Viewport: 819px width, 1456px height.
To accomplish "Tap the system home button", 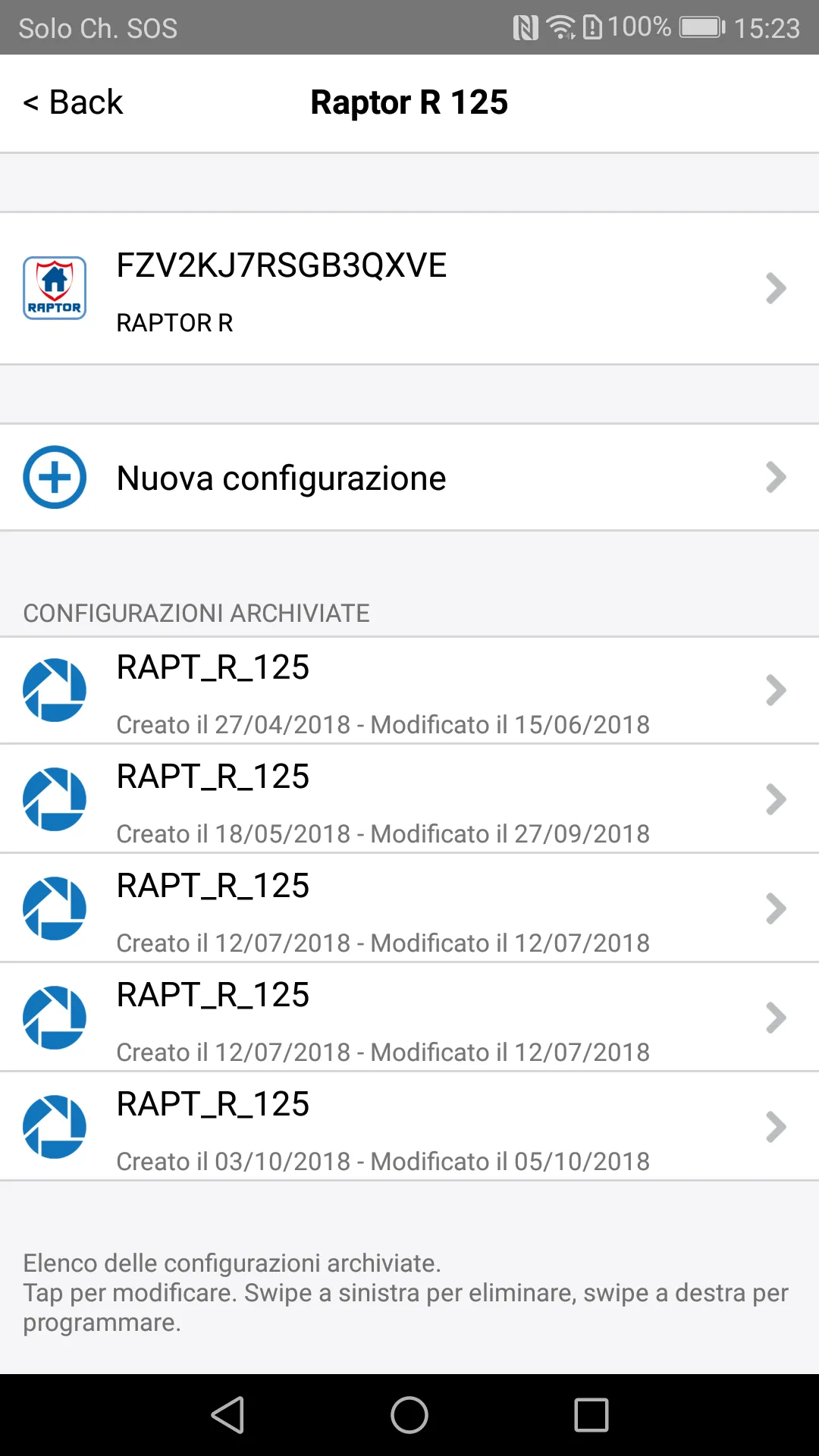I will (x=409, y=1415).
